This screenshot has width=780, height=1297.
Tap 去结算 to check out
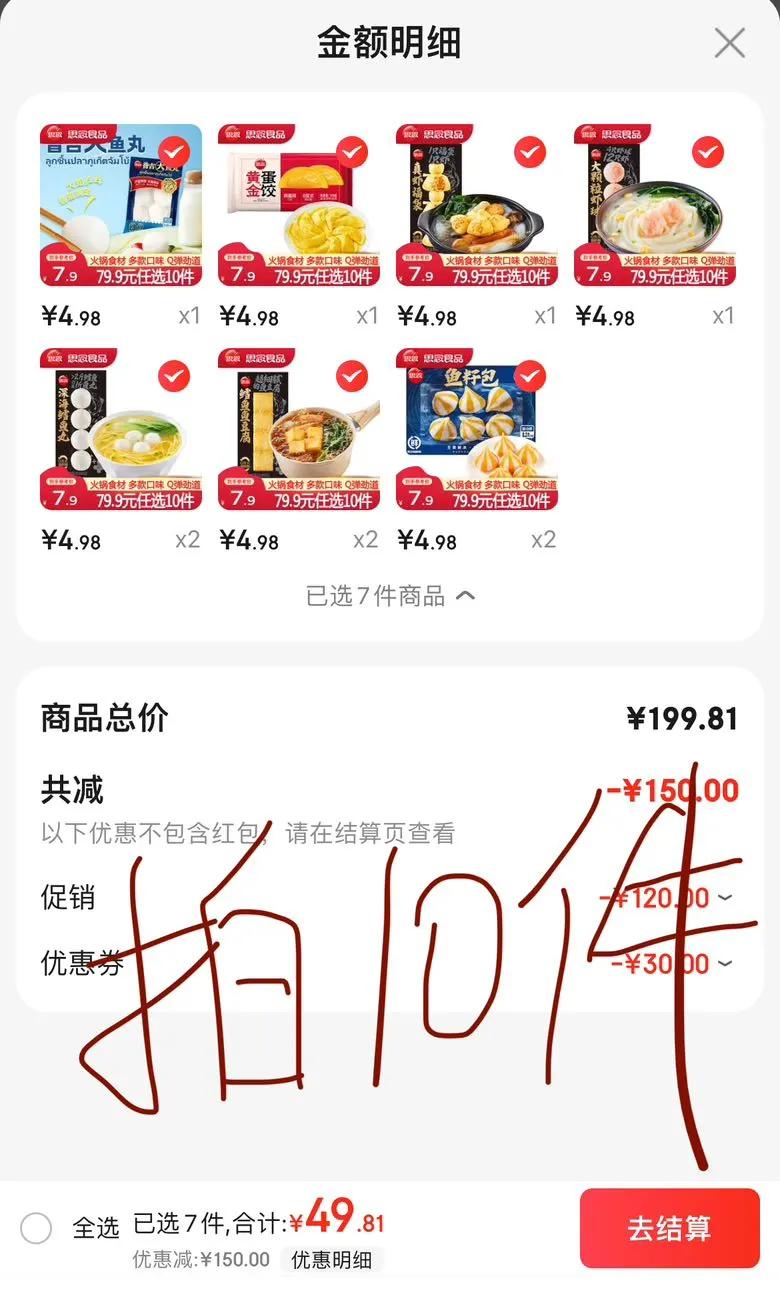tap(669, 1228)
